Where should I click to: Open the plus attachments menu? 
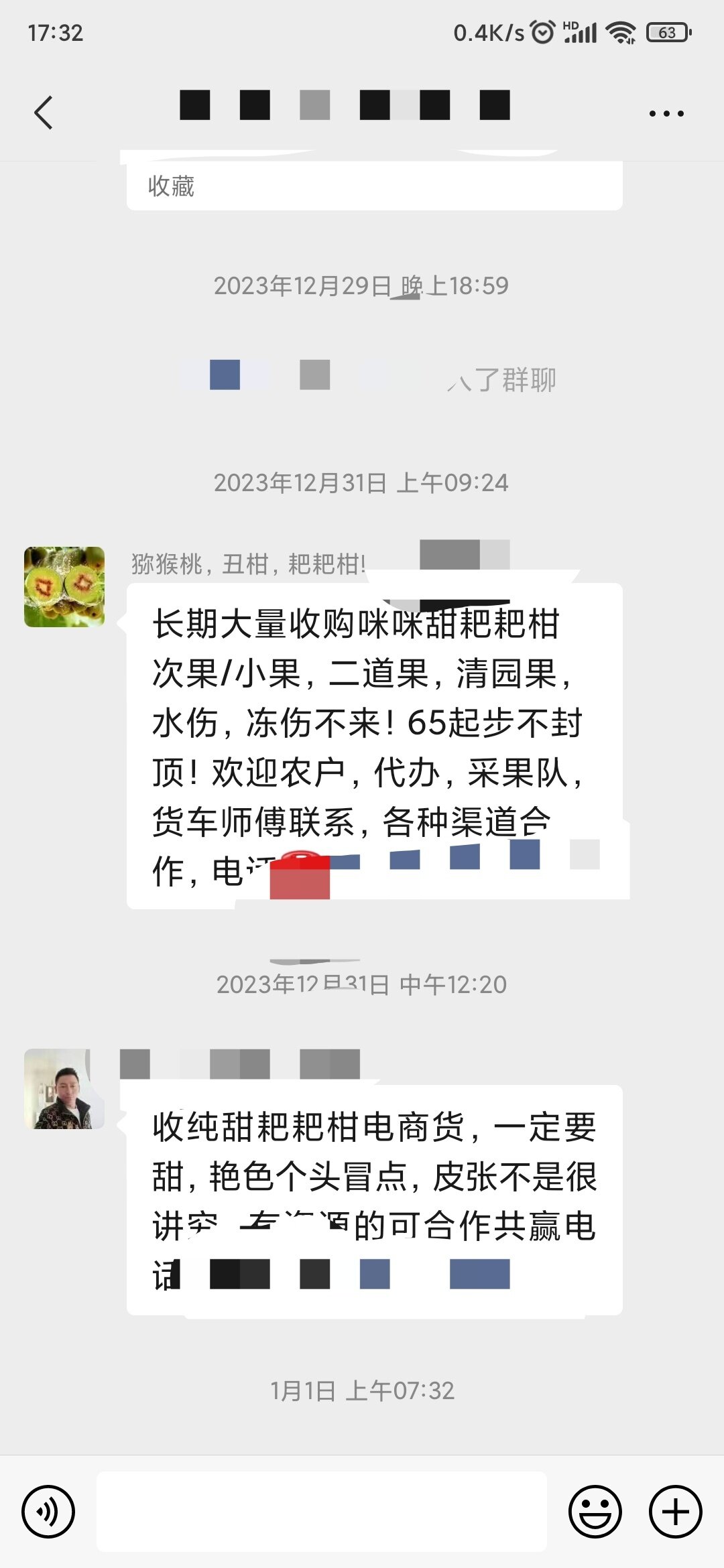point(676,1511)
